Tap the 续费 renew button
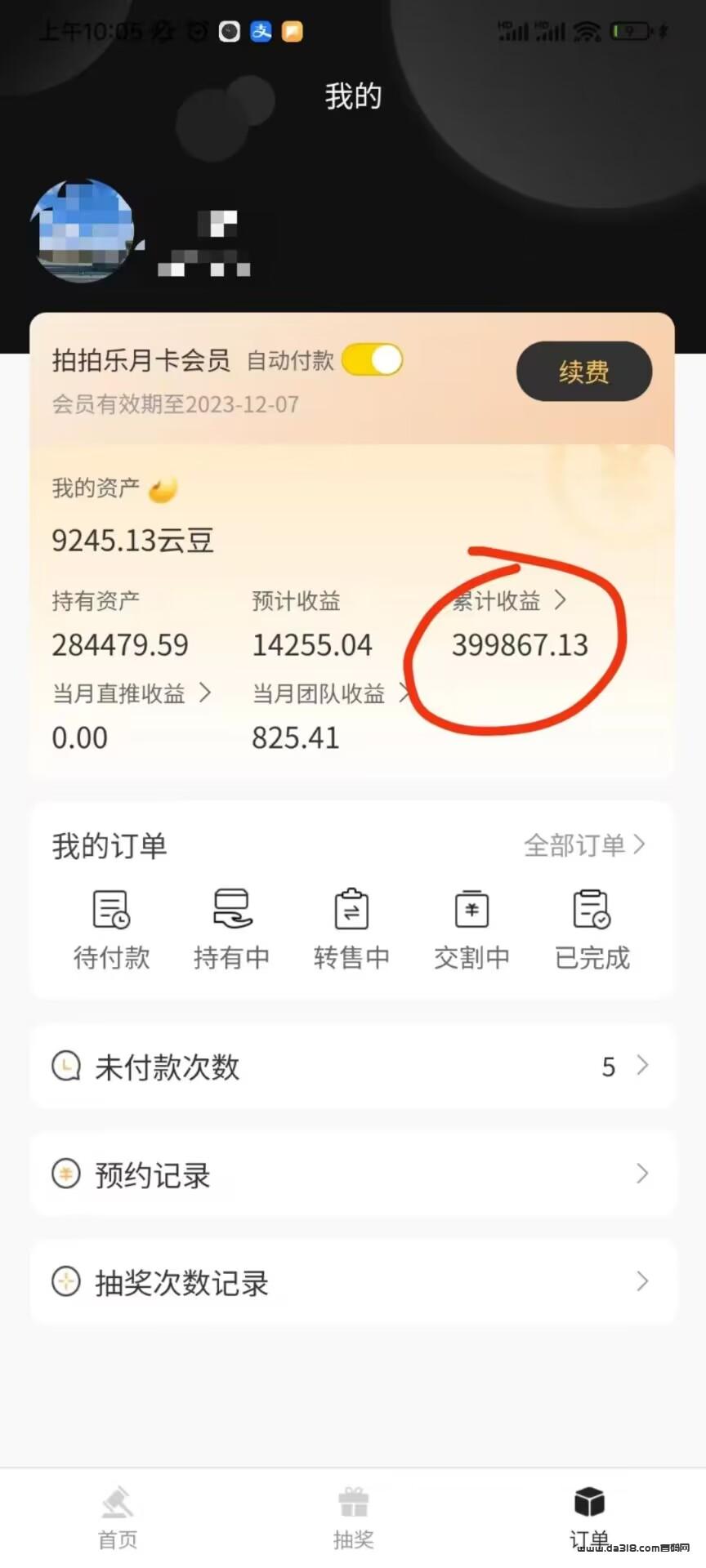Screen dimensions: 706x1568 [583, 372]
